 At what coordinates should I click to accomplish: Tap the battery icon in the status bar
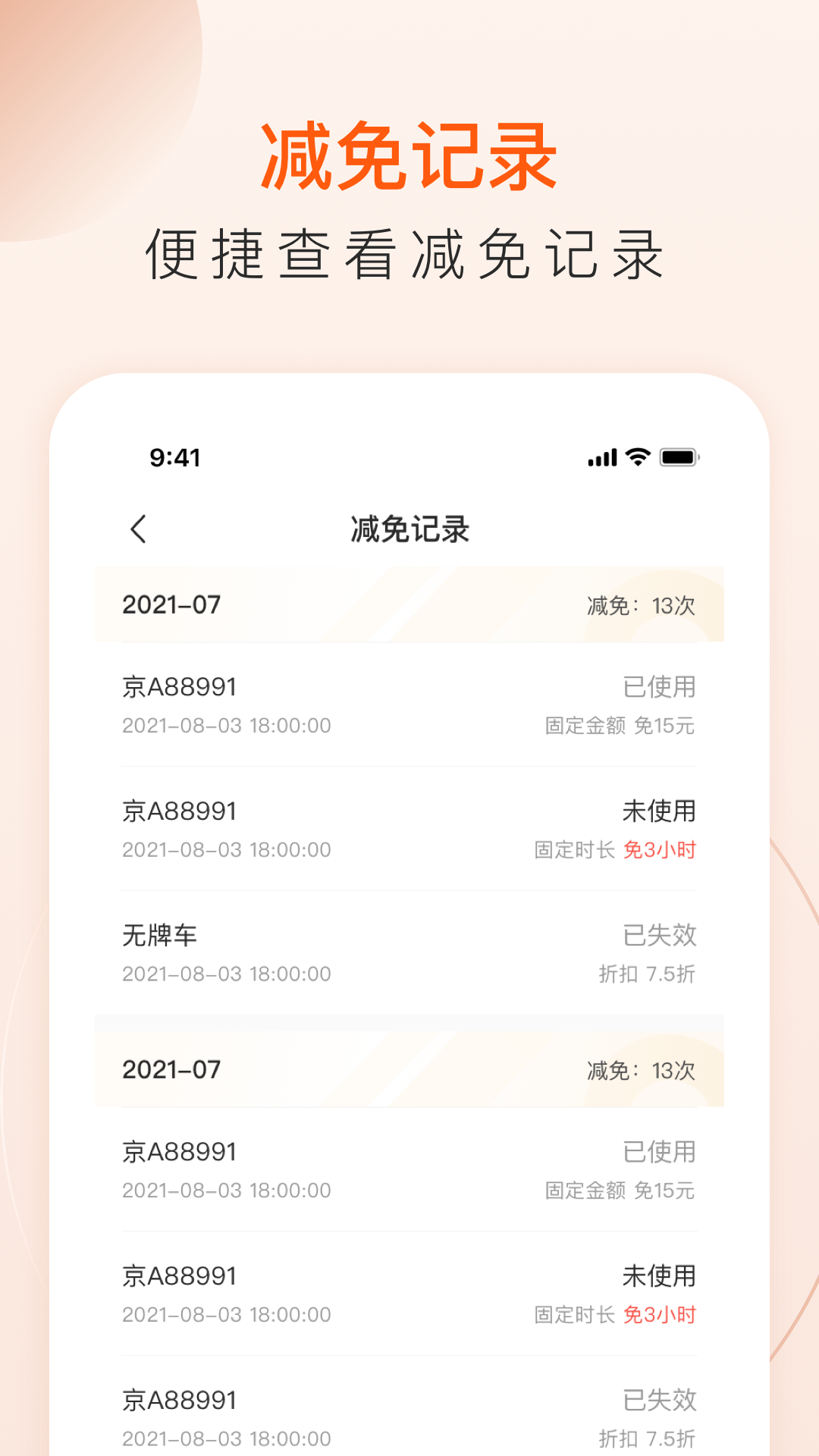[679, 456]
